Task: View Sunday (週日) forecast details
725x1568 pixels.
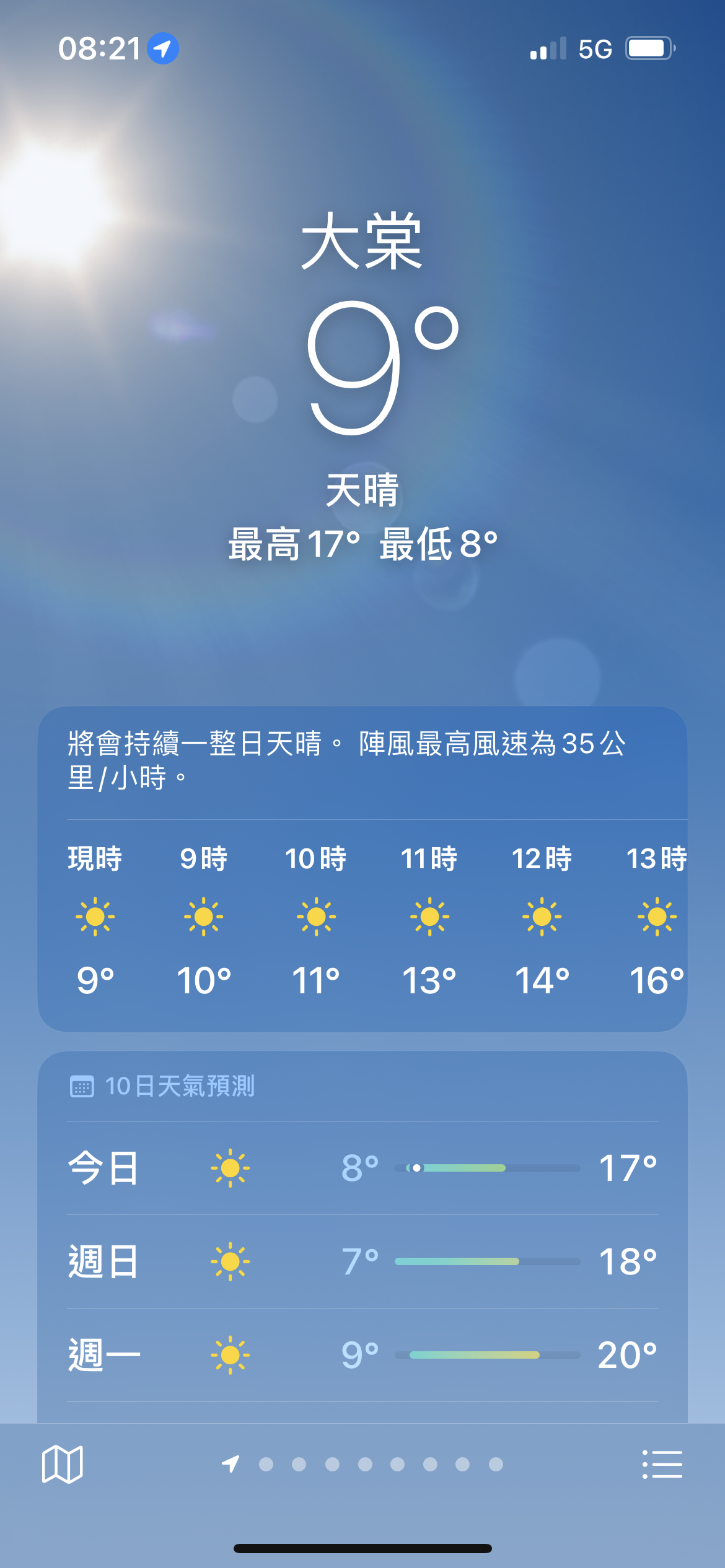Action: [x=362, y=1261]
